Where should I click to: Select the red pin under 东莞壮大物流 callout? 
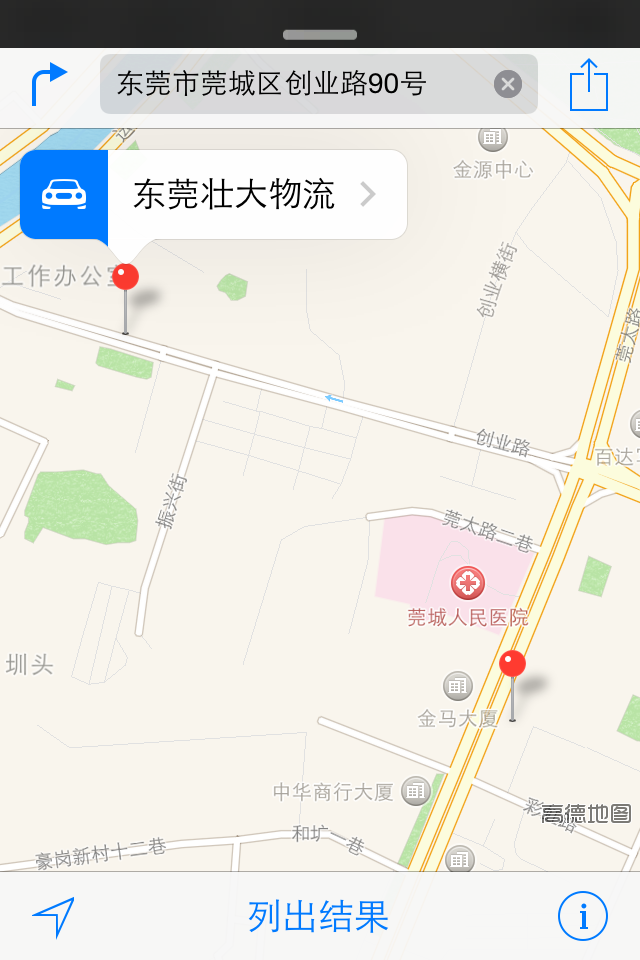point(125,278)
